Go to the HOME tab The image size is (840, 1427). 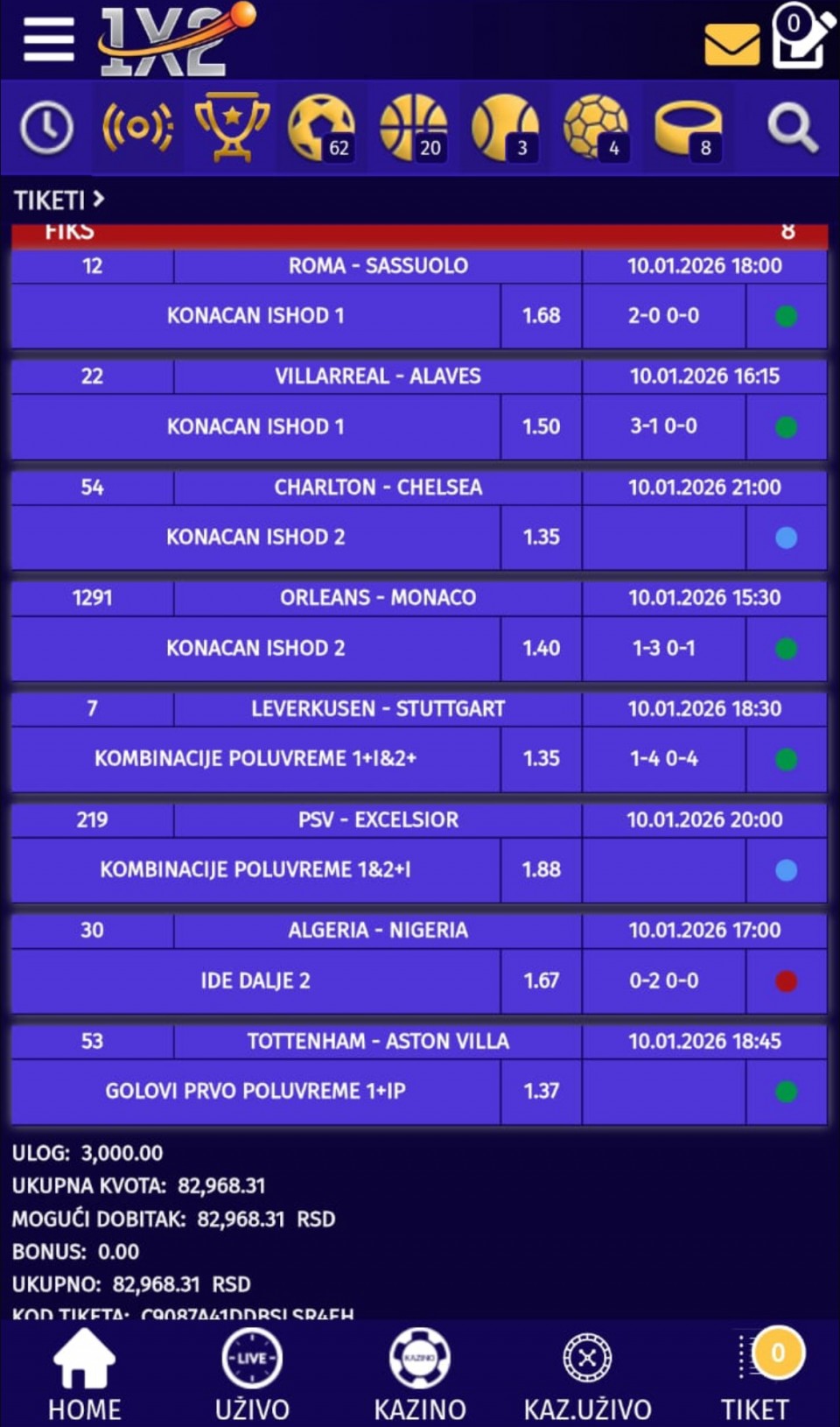[84, 1374]
